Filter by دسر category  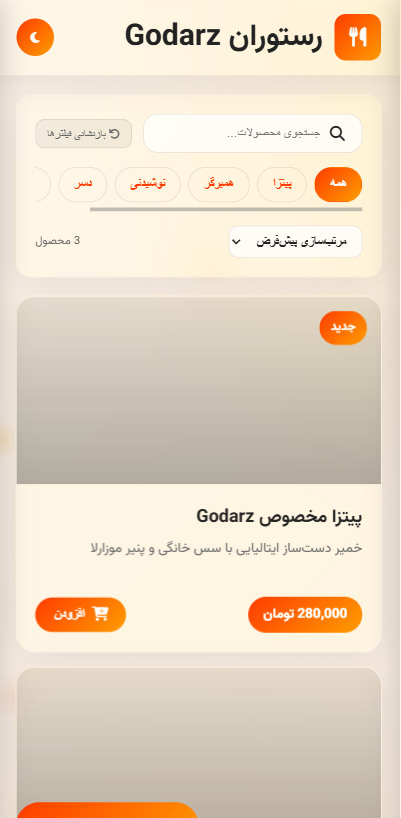coord(83,185)
